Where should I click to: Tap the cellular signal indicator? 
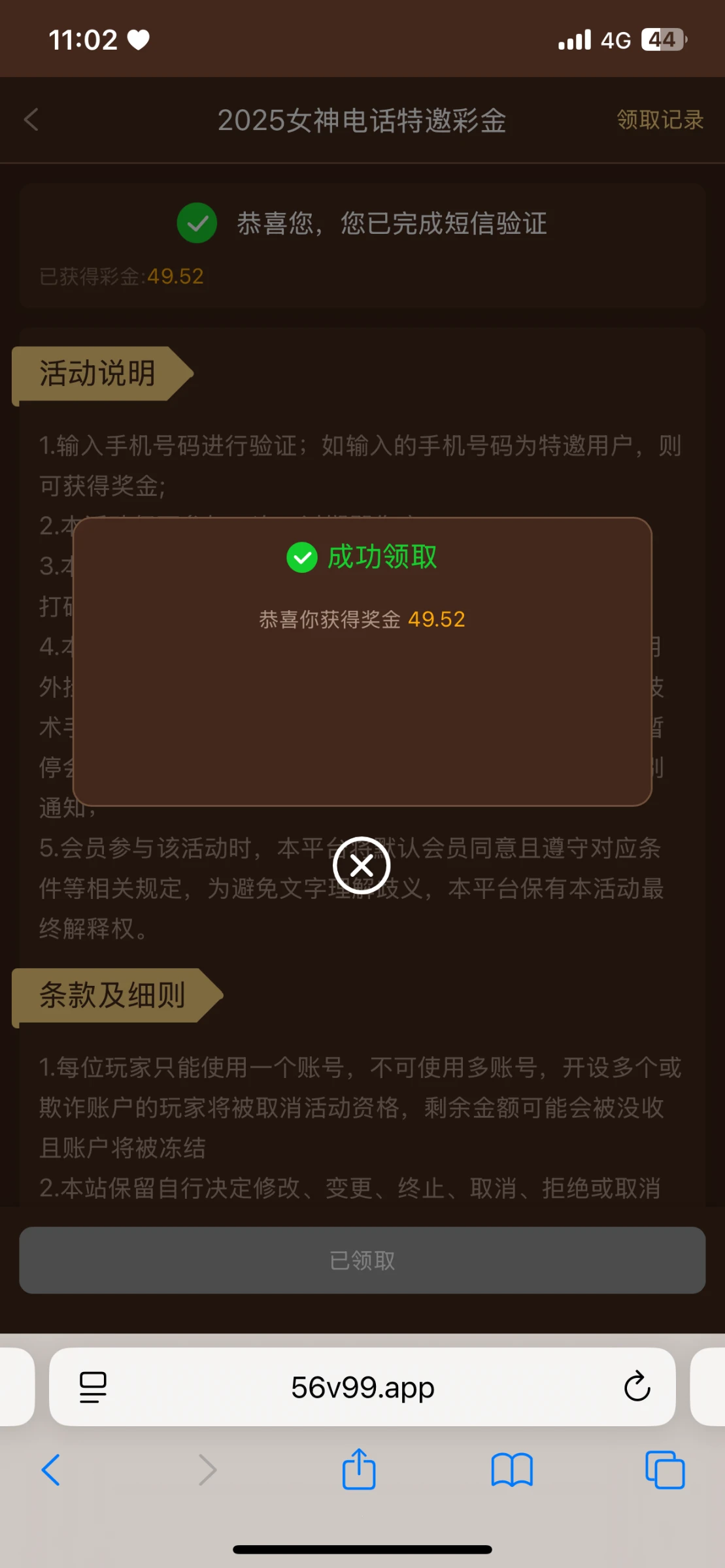tap(573, 39)
